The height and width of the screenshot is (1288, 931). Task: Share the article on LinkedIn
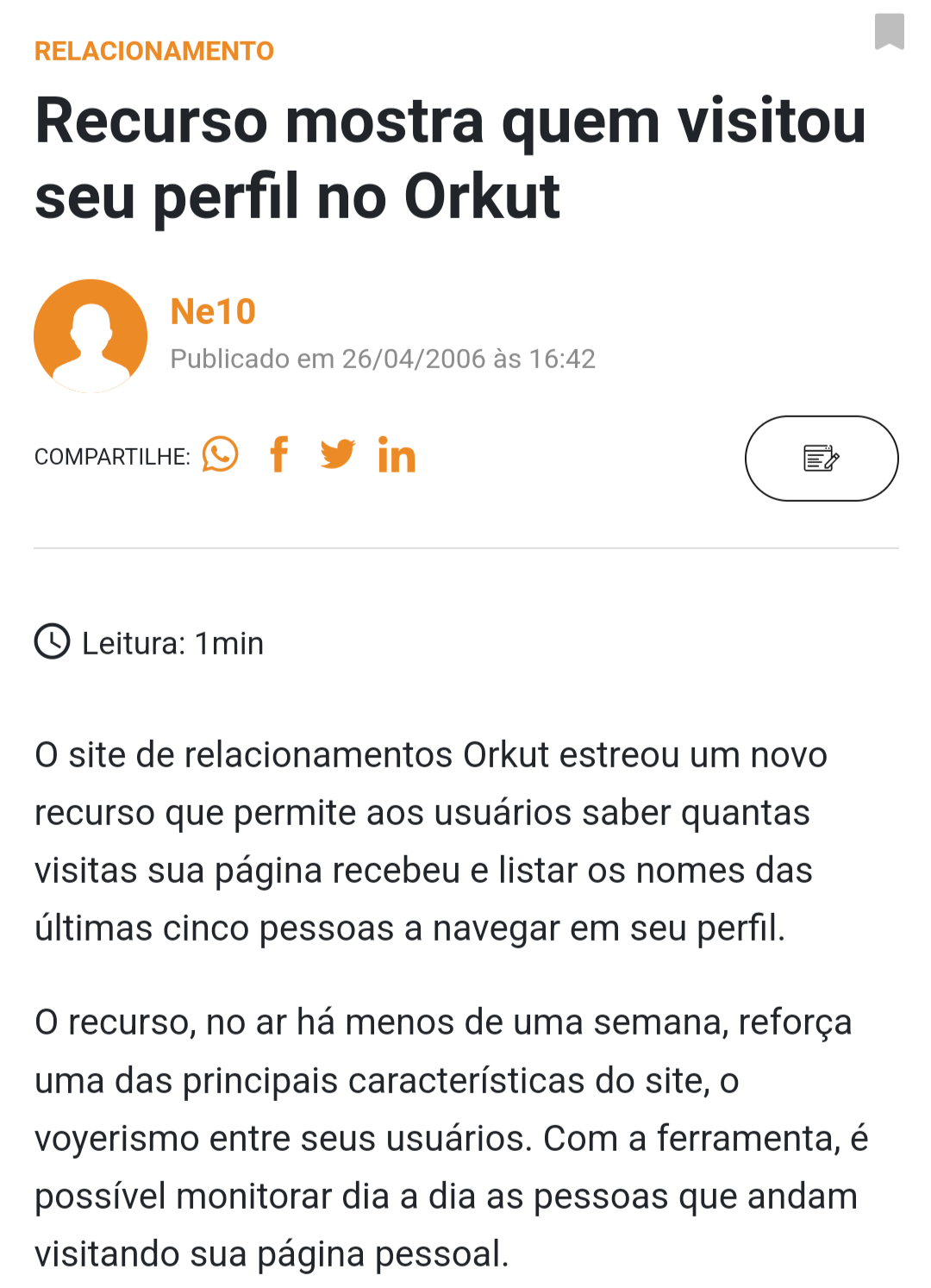pyautogui.click(x=397, y=455)
